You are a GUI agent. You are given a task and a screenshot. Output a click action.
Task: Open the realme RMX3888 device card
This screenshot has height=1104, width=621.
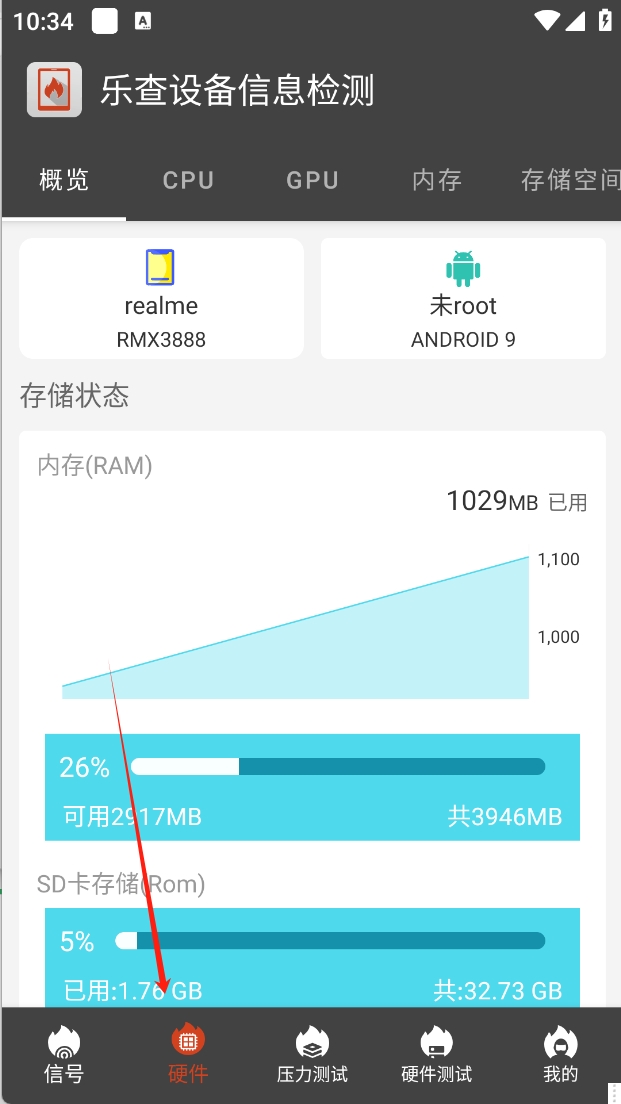(161, 299)
